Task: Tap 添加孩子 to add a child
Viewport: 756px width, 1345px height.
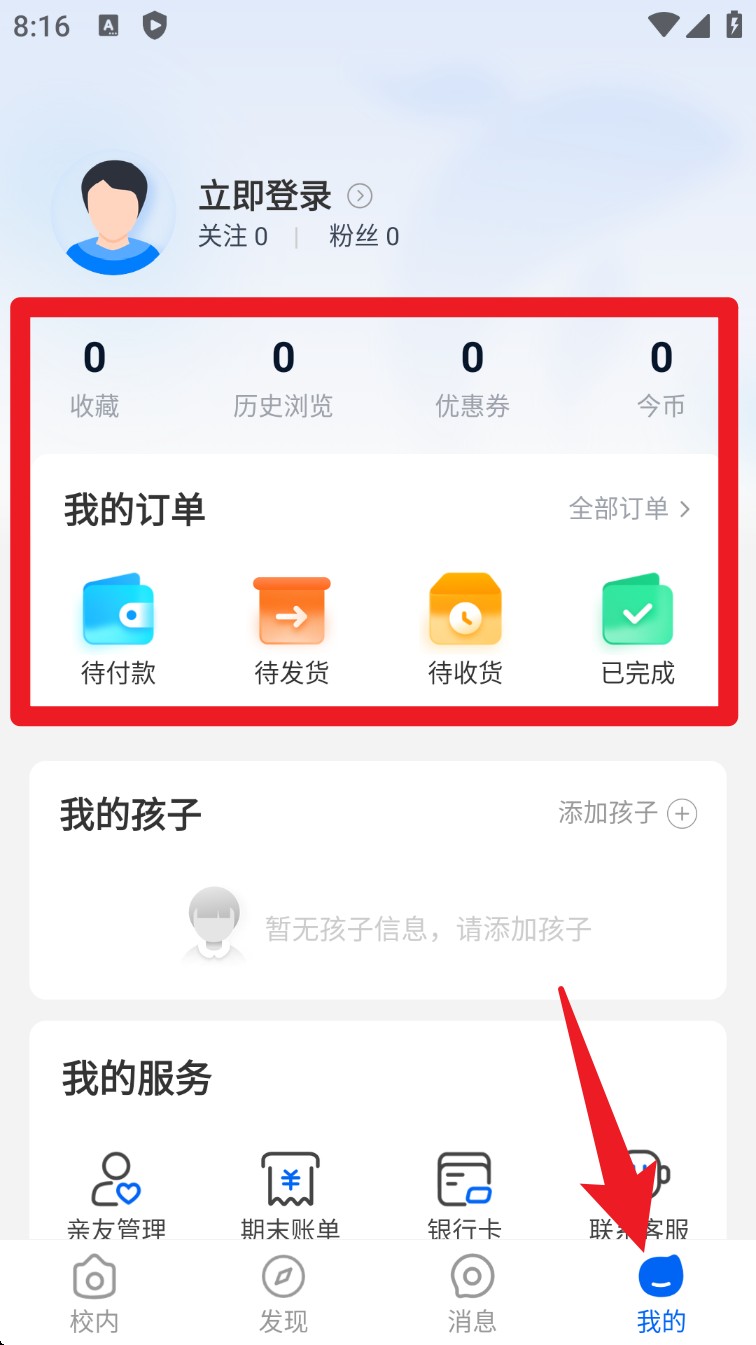Action: 627,813
